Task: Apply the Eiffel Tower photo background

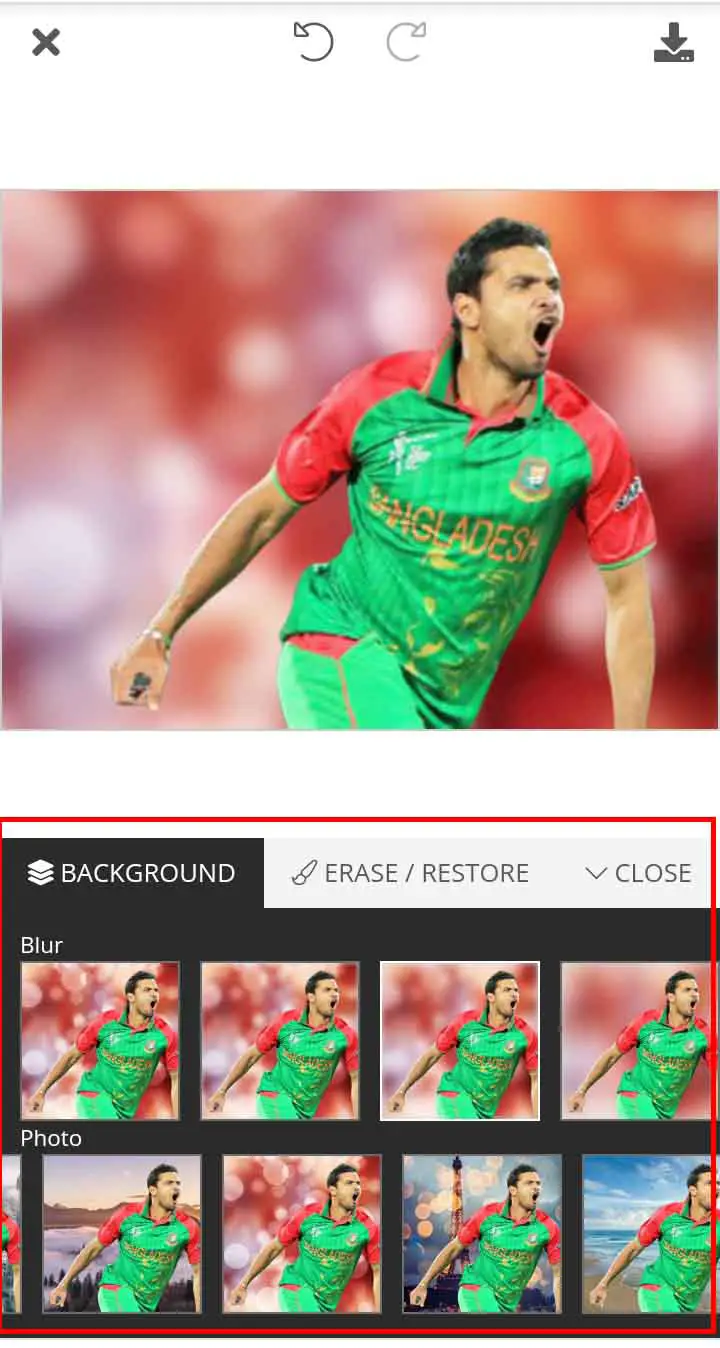Action: [482, 1234]
